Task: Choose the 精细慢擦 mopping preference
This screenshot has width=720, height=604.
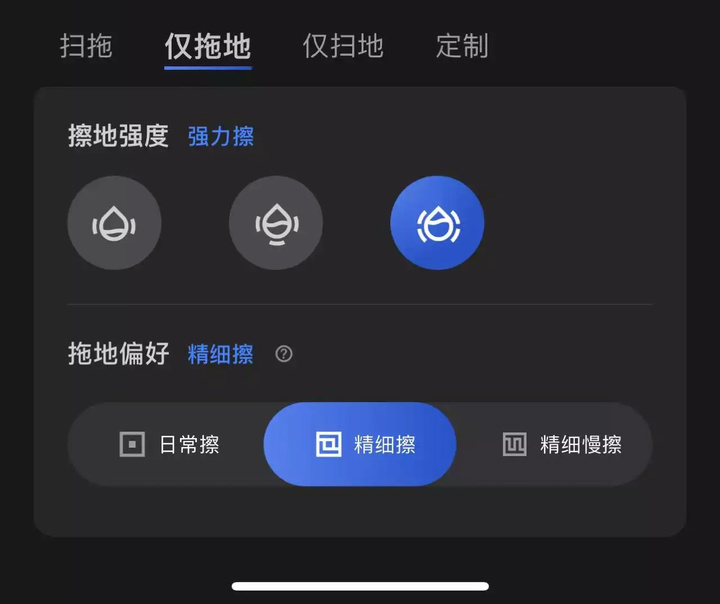Action: (x=560, y=445)
